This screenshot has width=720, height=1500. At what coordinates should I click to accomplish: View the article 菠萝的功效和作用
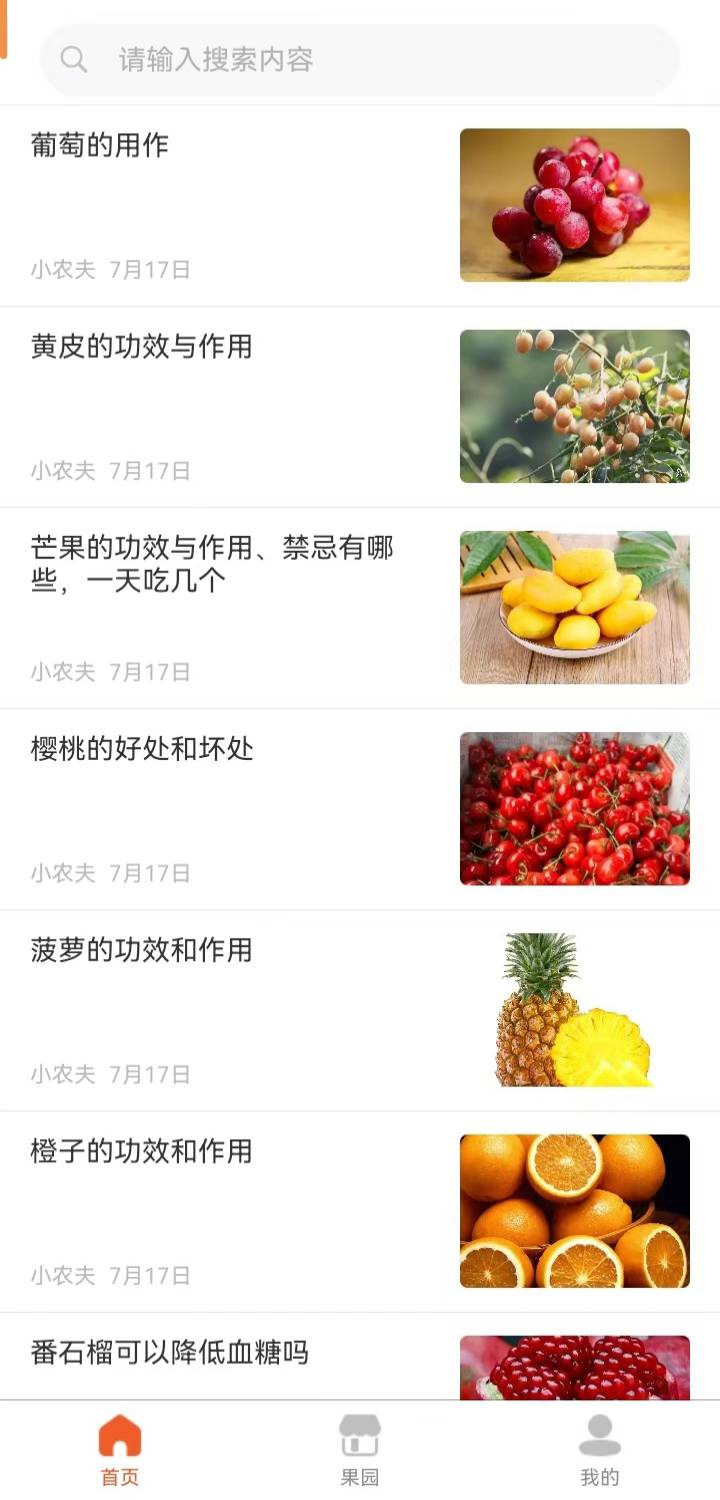pyautogui.click(x=141, y=950)
